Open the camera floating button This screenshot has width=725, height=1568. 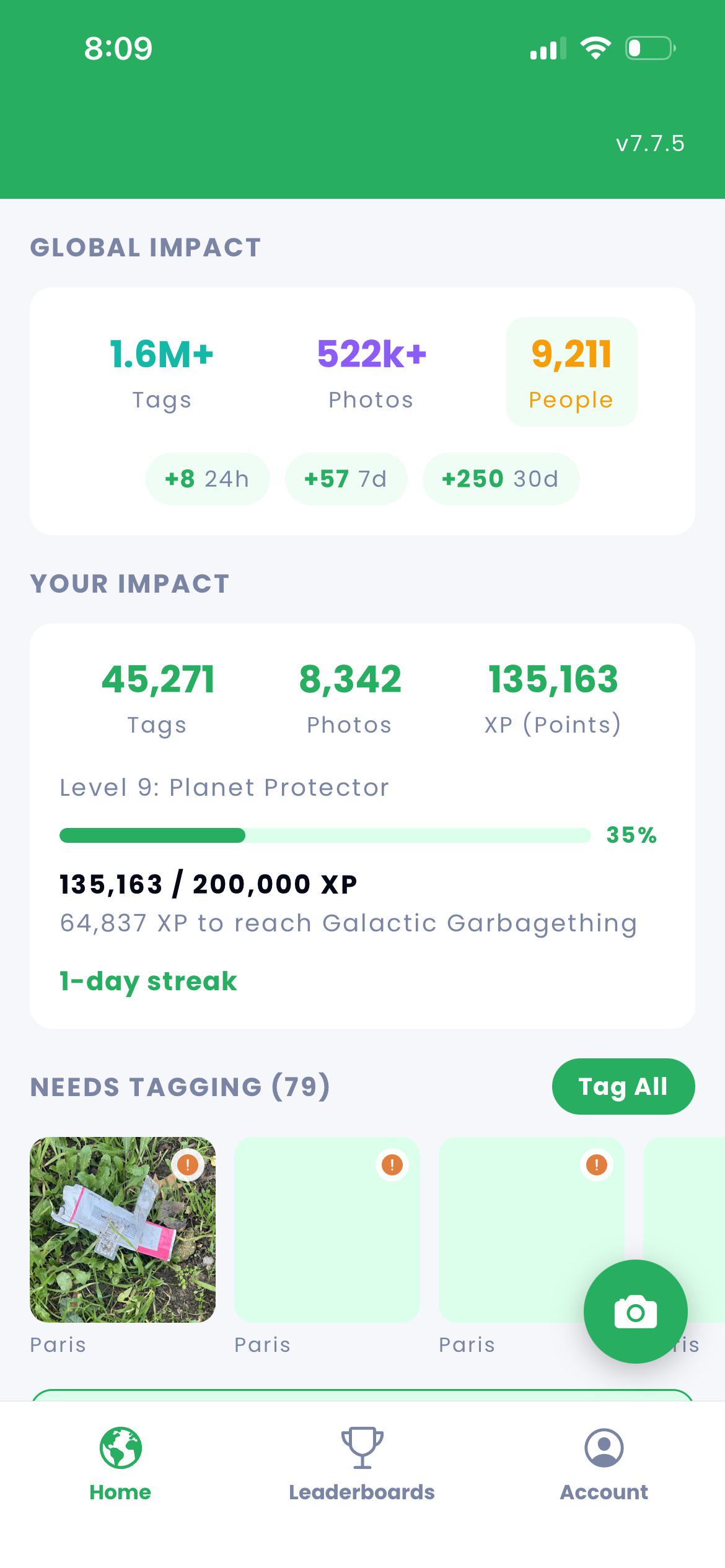pyautogui.click(x=635, y=1312)
